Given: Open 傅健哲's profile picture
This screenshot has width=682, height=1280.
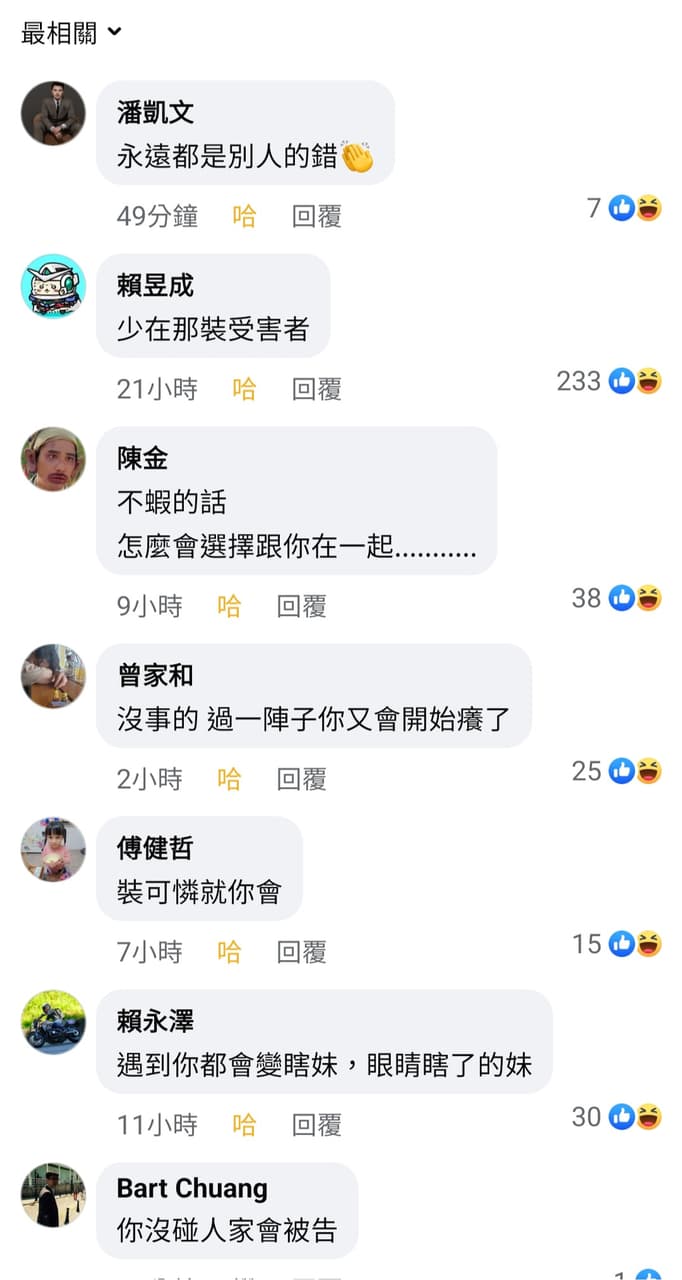Looking at the screenshot, I should tap(53, 849).
